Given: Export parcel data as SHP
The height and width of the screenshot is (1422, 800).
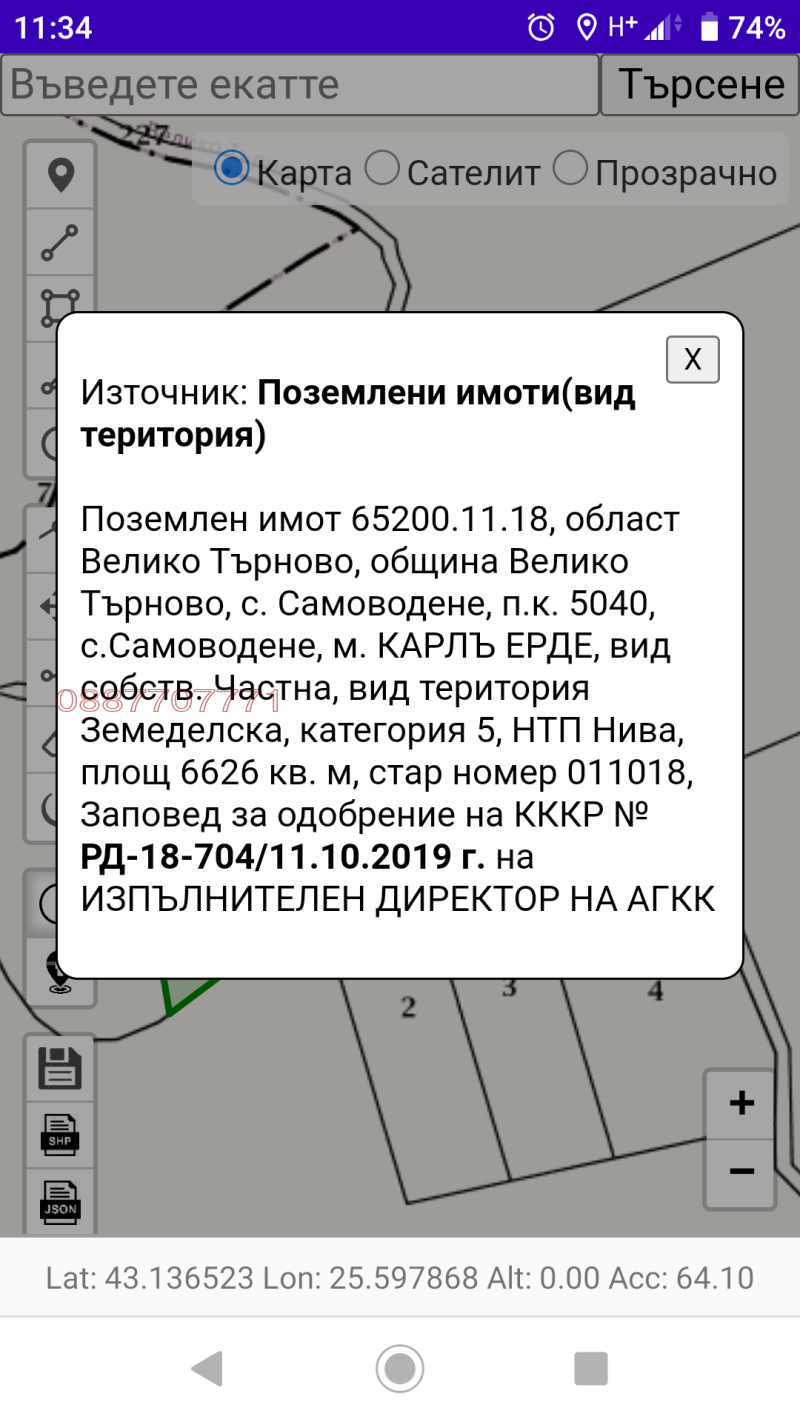Looking at the screenshot, I should [x=60, y=1135].
